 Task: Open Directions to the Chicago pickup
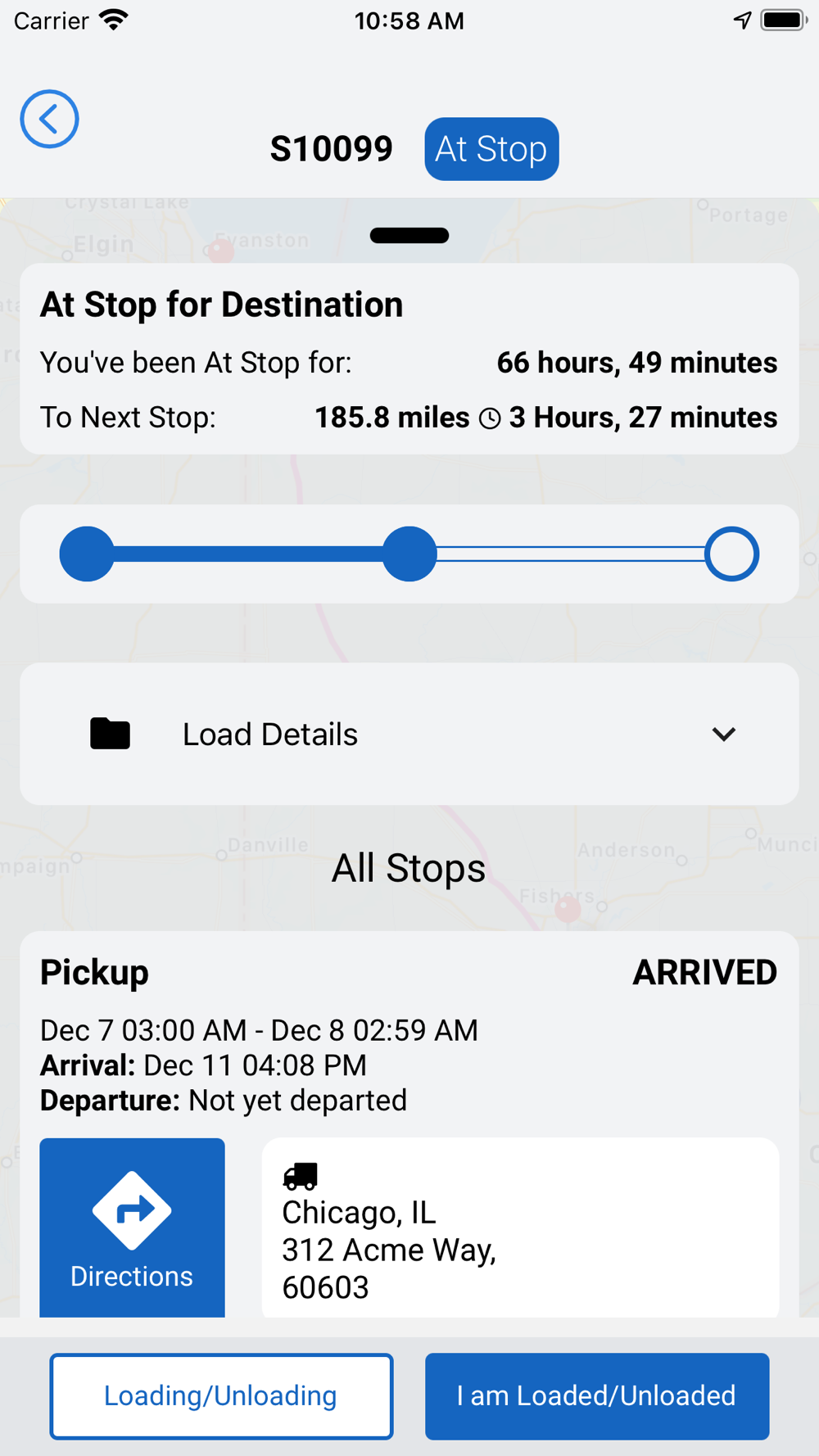[132, 1228]
